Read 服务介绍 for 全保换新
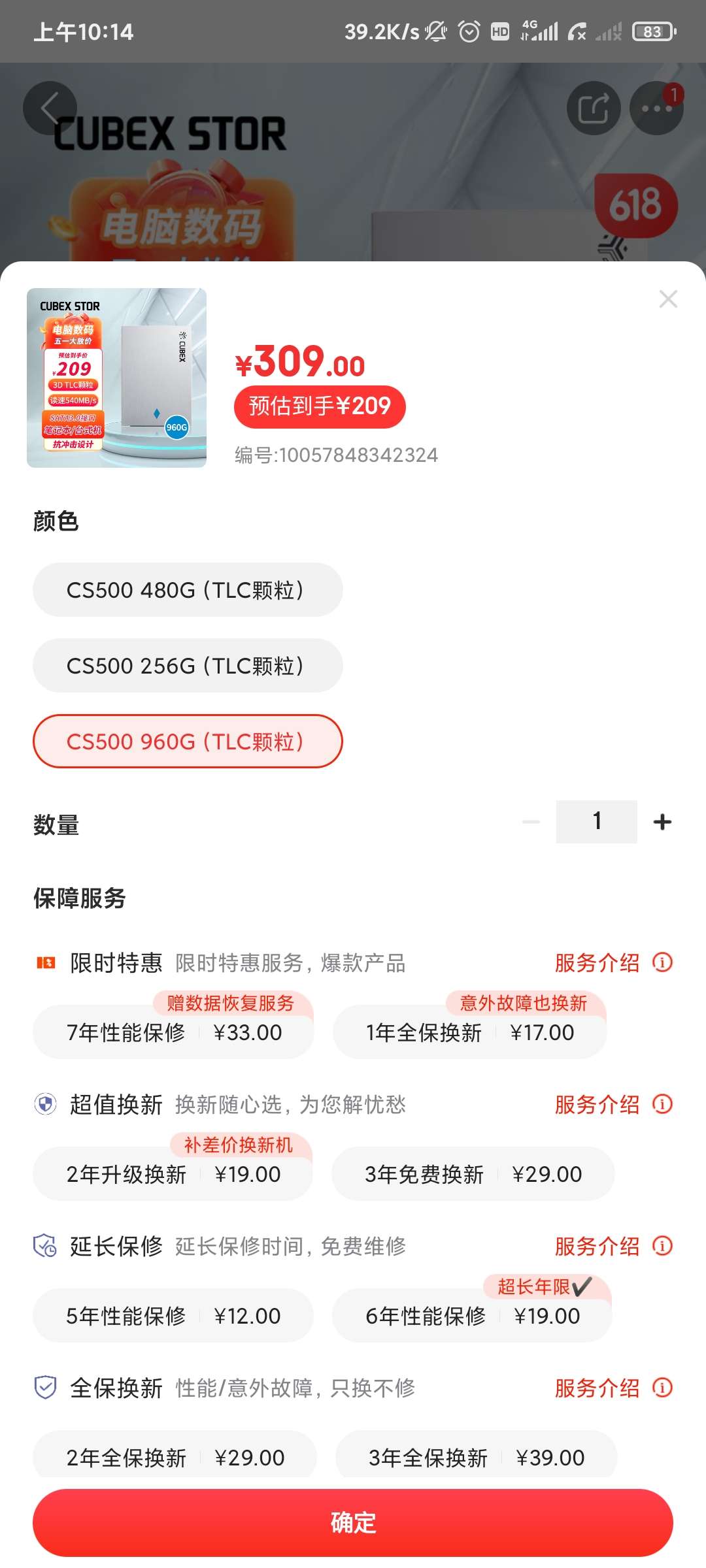This screenshot has width=706, height=1568. coord(613,1388)
